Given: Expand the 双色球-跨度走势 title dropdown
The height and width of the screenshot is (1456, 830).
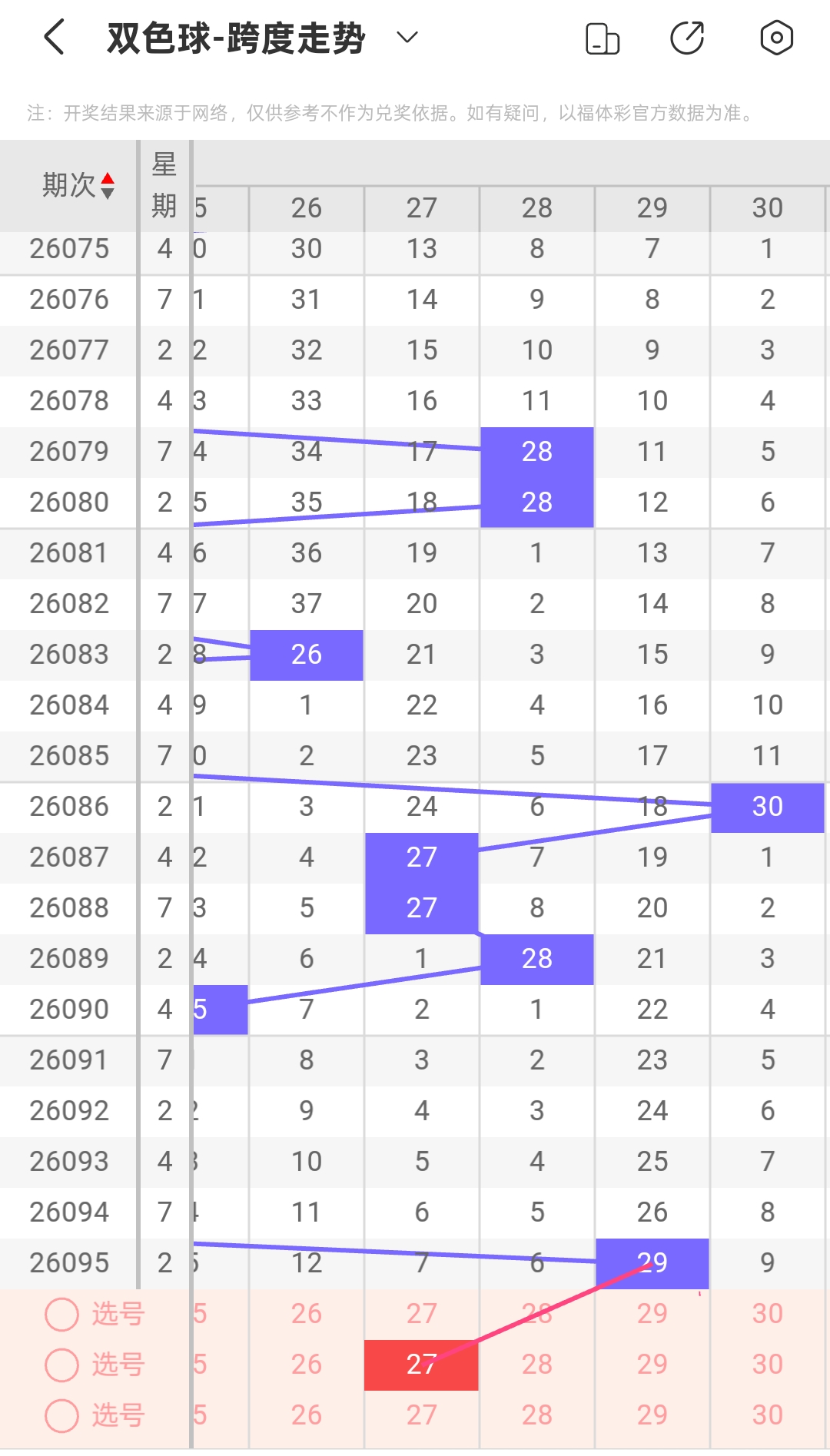Looking at the screenshot, I should pos(407,38).
